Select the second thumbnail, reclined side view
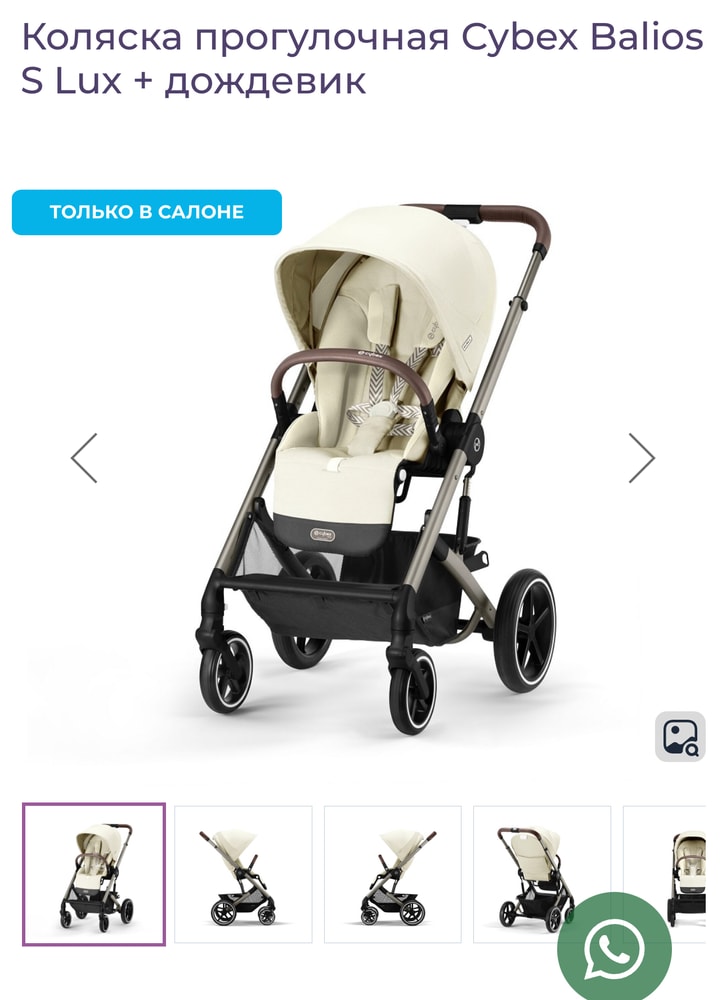The width and height of the screenshot is (726, 1000). (243, 874)
